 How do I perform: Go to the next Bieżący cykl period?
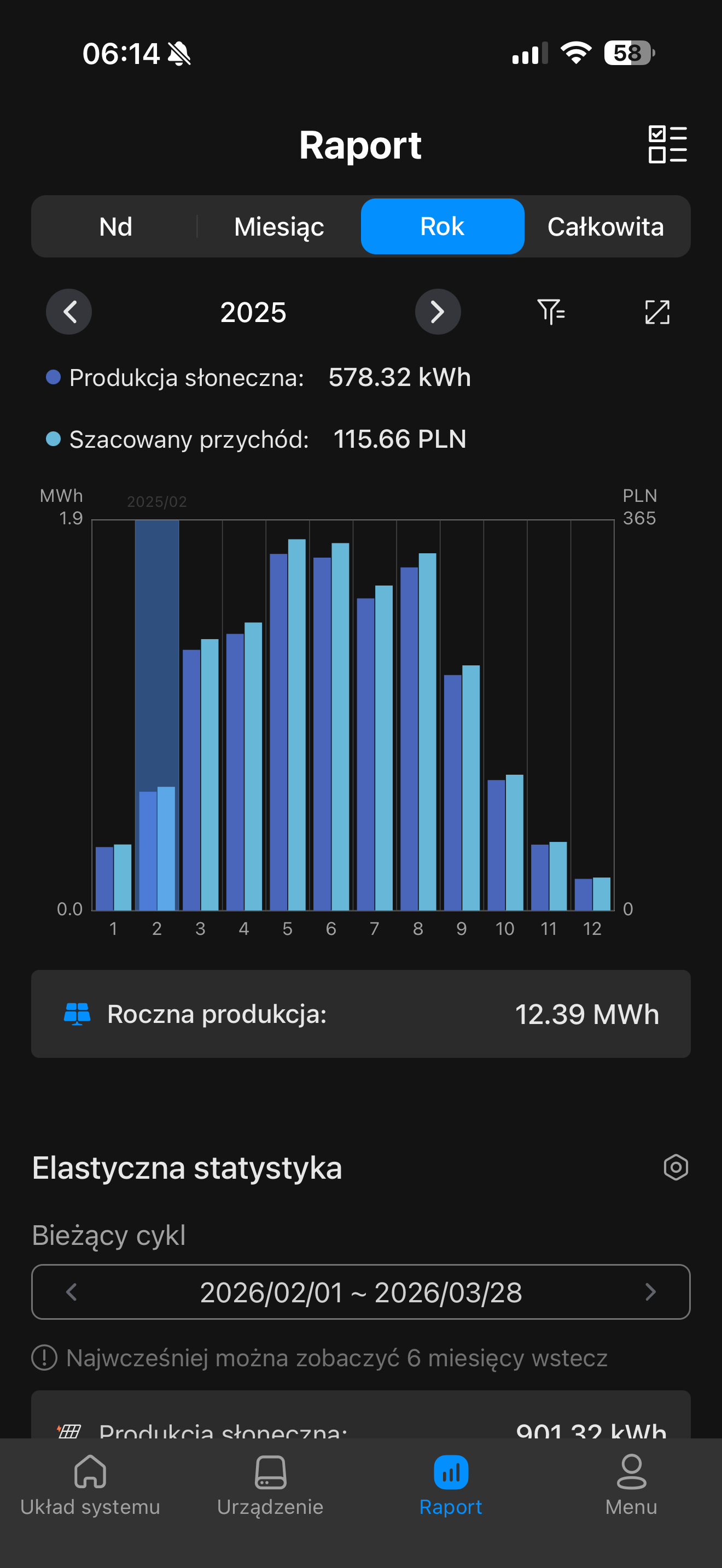click(x=650, y=1292)
